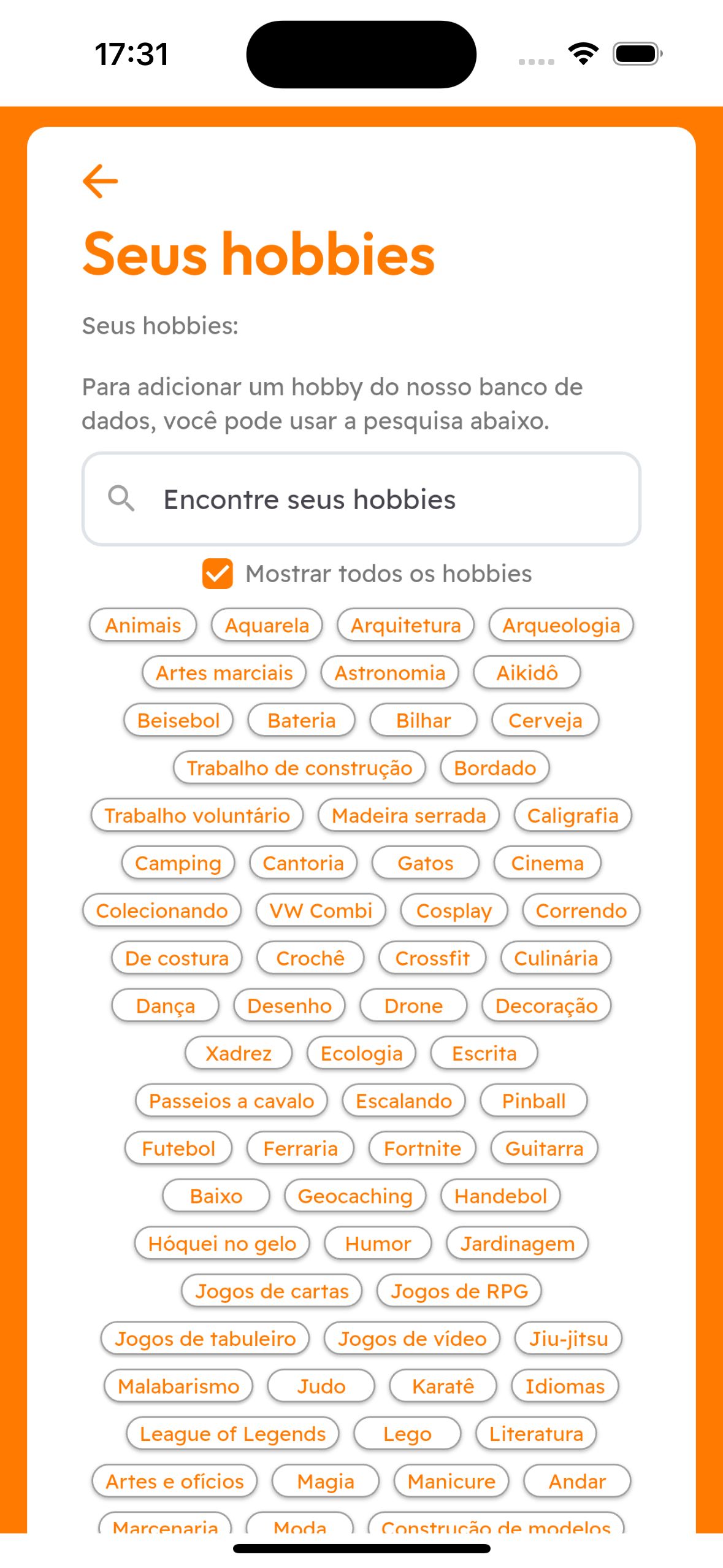Choose the Drone chip

[x=413, y=1005]
